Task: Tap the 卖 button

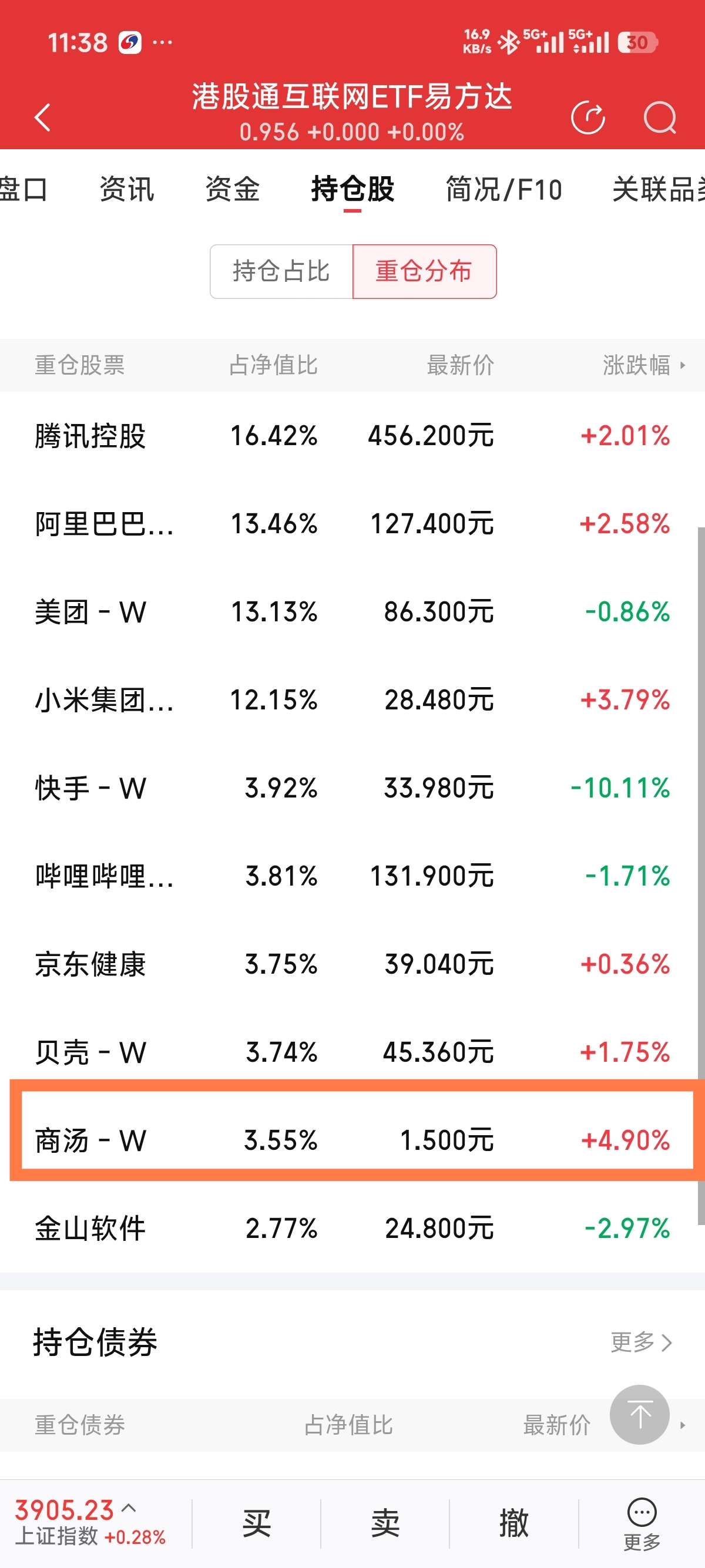Action: pos(385,1523)
